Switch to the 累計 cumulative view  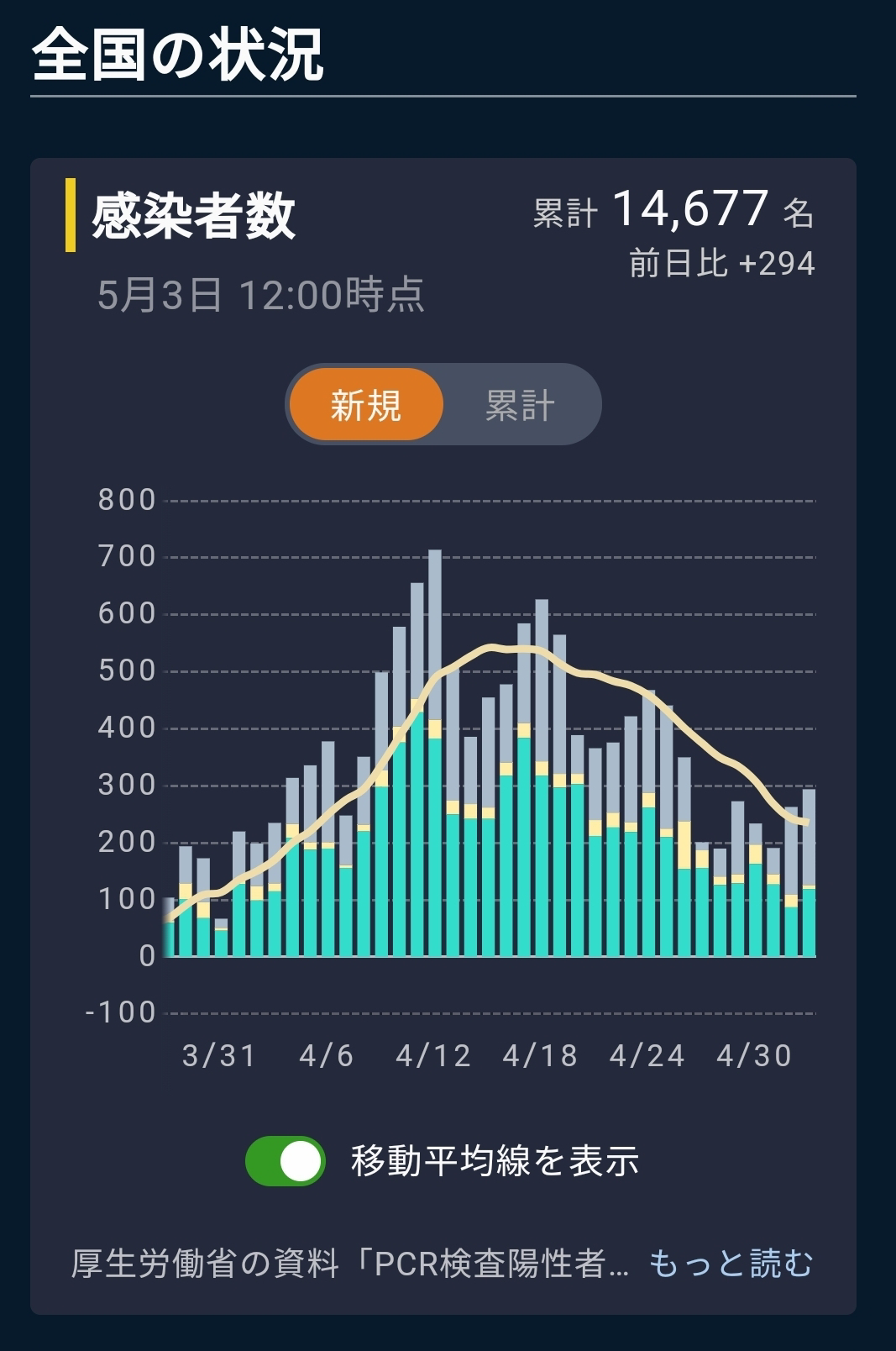tap(520, 405)
